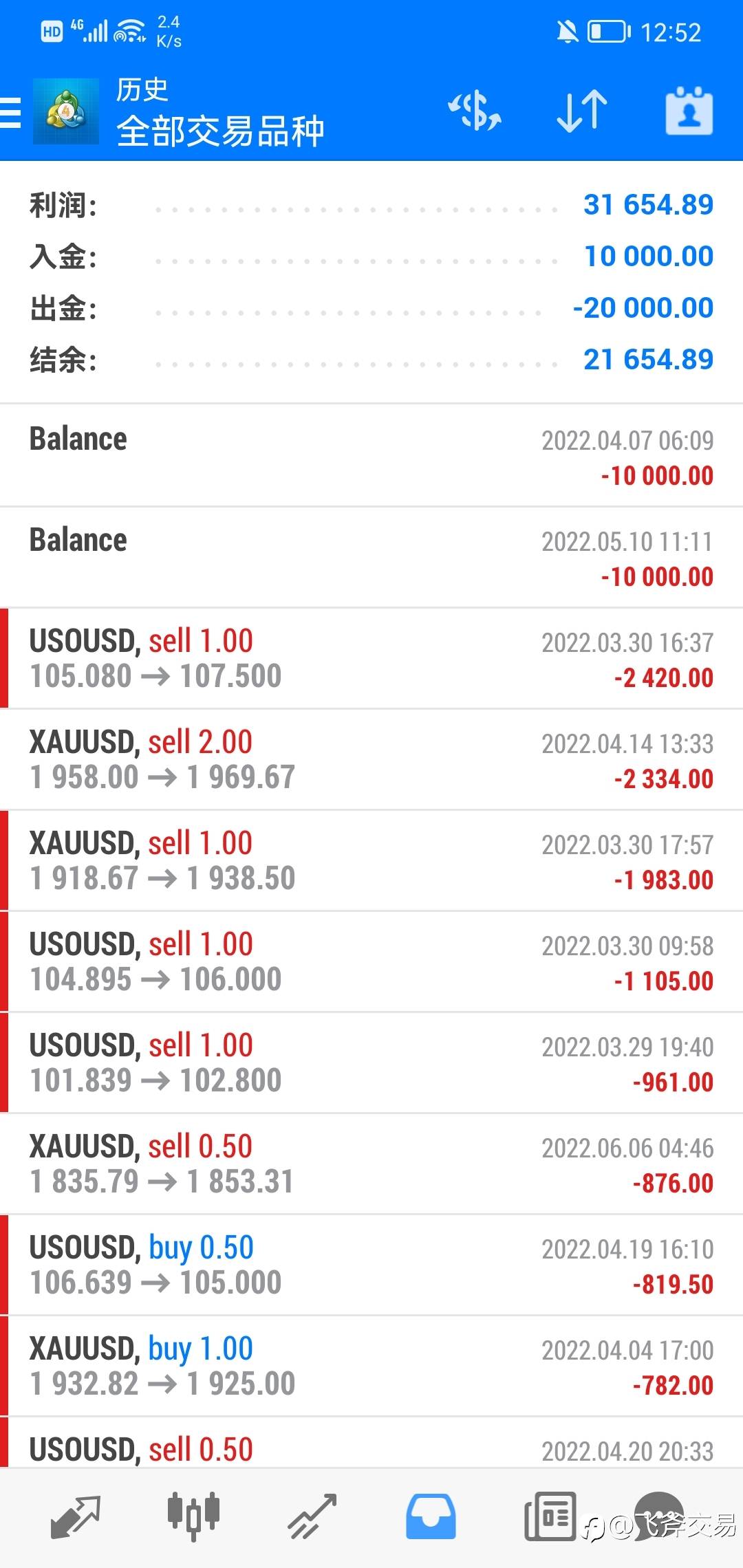The height and width of the screenshot is (1568, 743).
Task: Open the XAUUSD sell 2.00 trade
Action: tap(371, 760)
